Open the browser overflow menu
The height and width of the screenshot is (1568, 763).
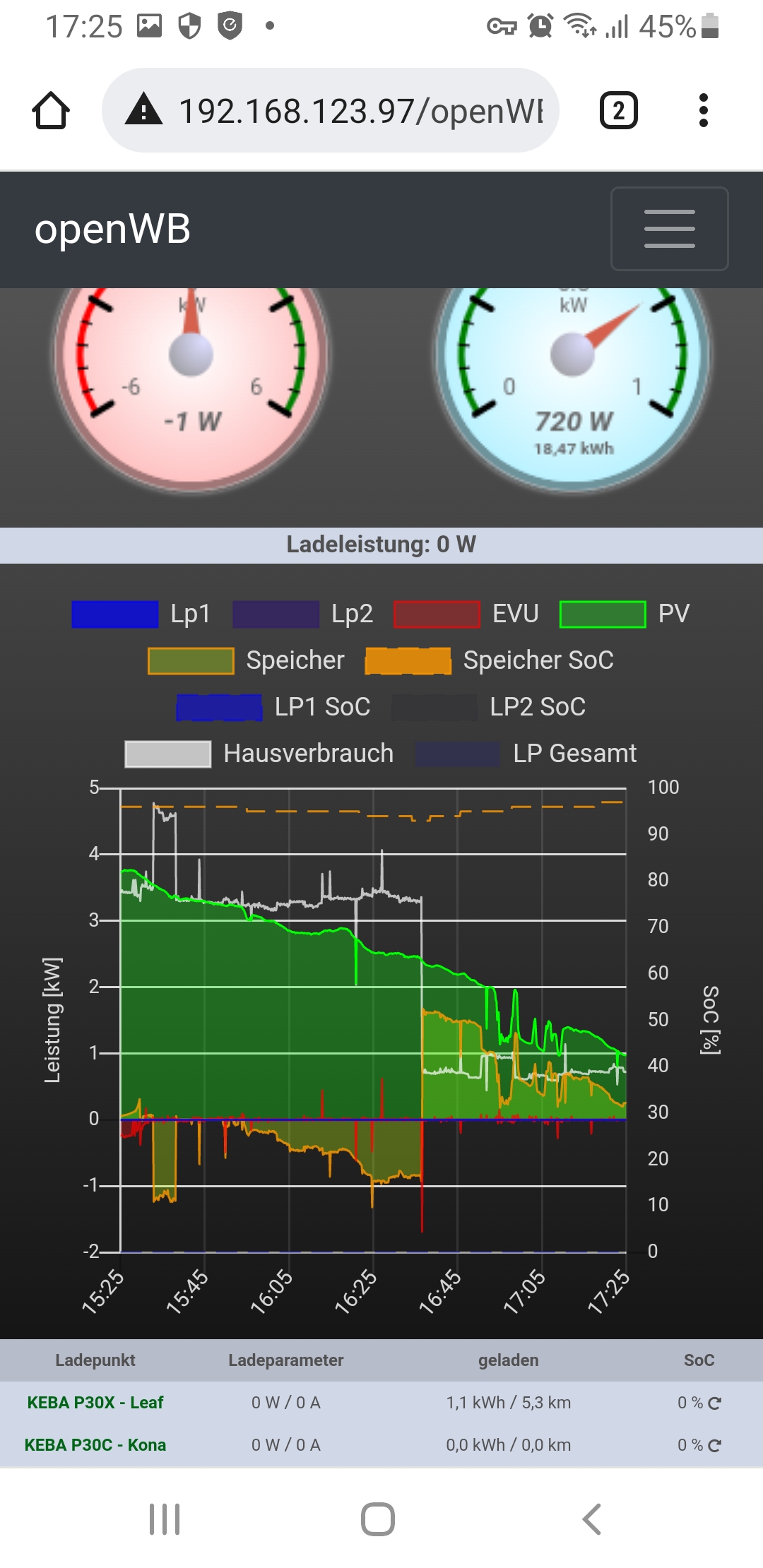(x=702, y=111)
